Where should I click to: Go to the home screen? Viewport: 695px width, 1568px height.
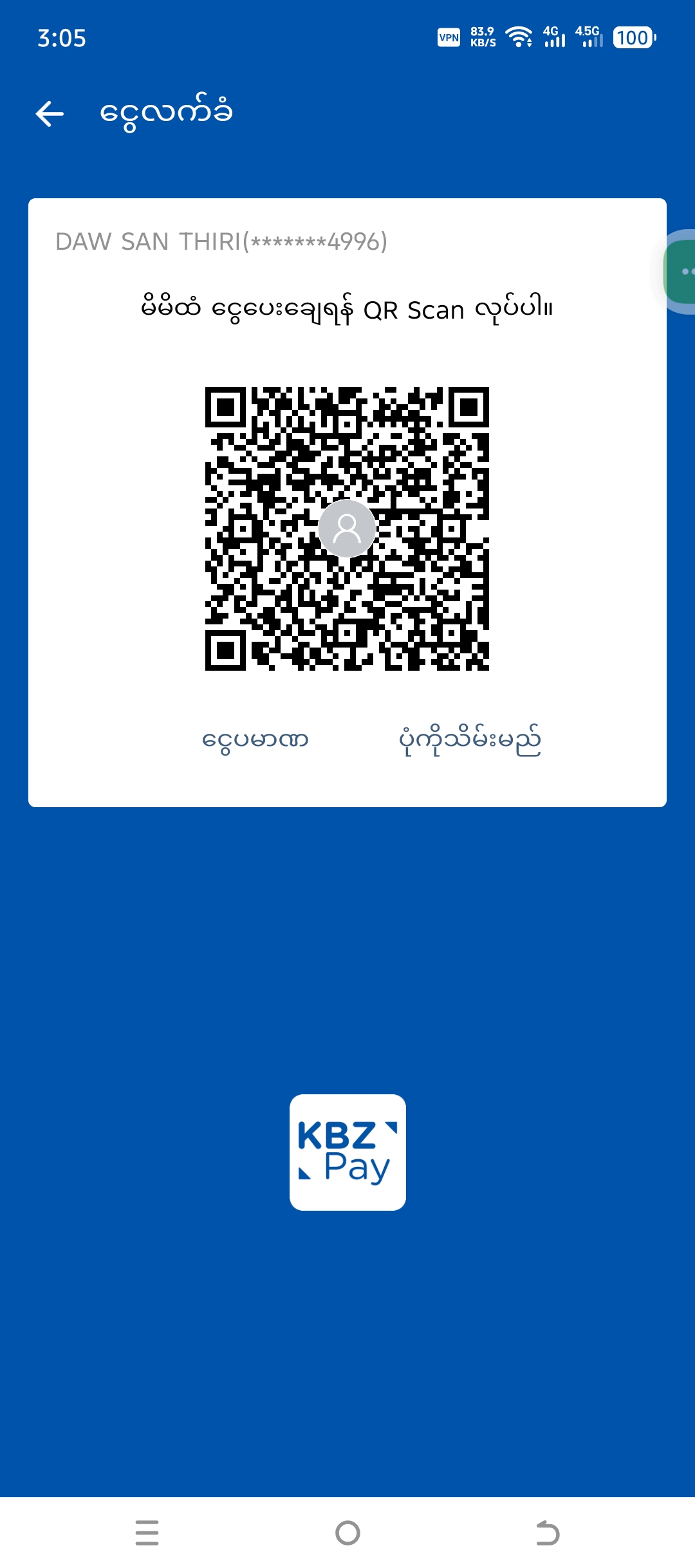[347, 1533]
